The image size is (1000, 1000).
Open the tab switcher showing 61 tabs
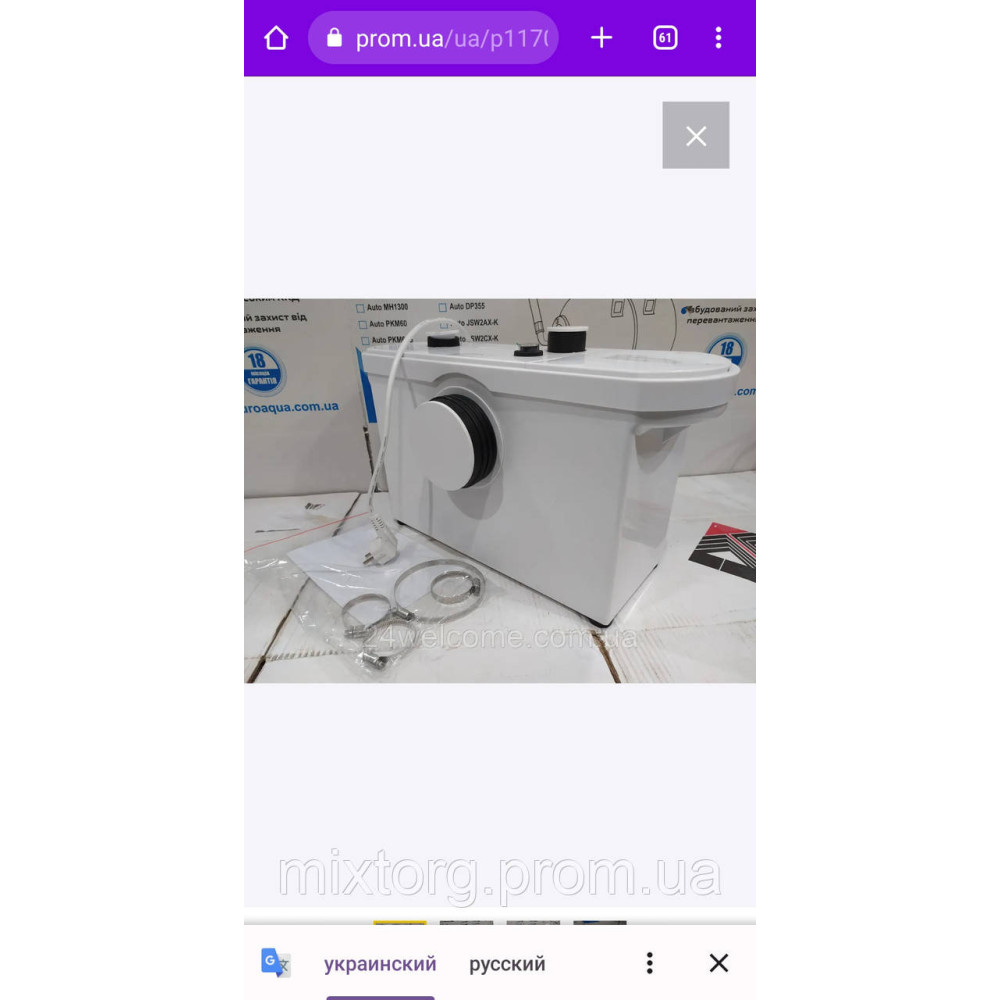point(665,38)
